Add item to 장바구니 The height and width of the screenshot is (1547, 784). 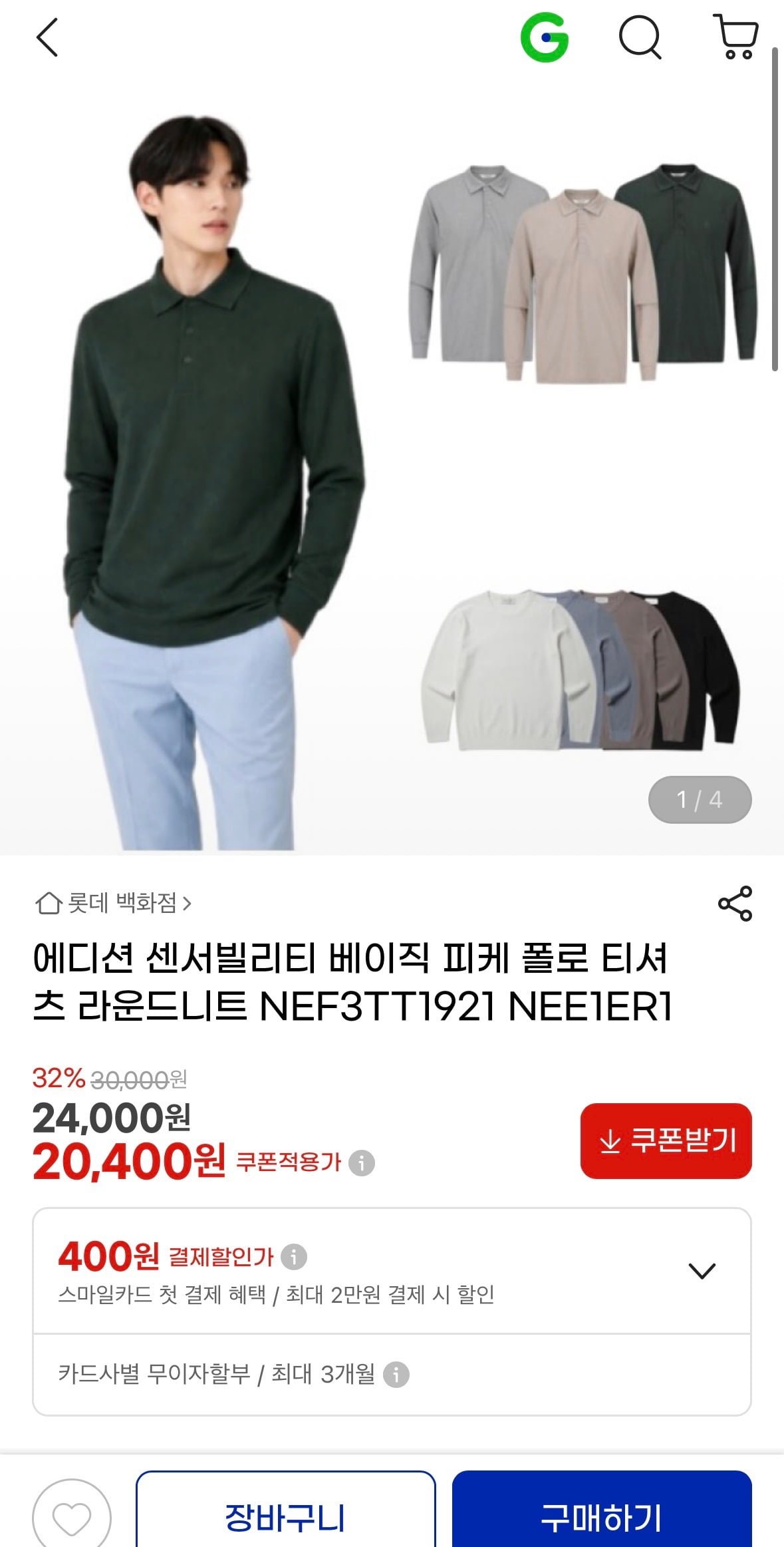(x=285, y=1517)
